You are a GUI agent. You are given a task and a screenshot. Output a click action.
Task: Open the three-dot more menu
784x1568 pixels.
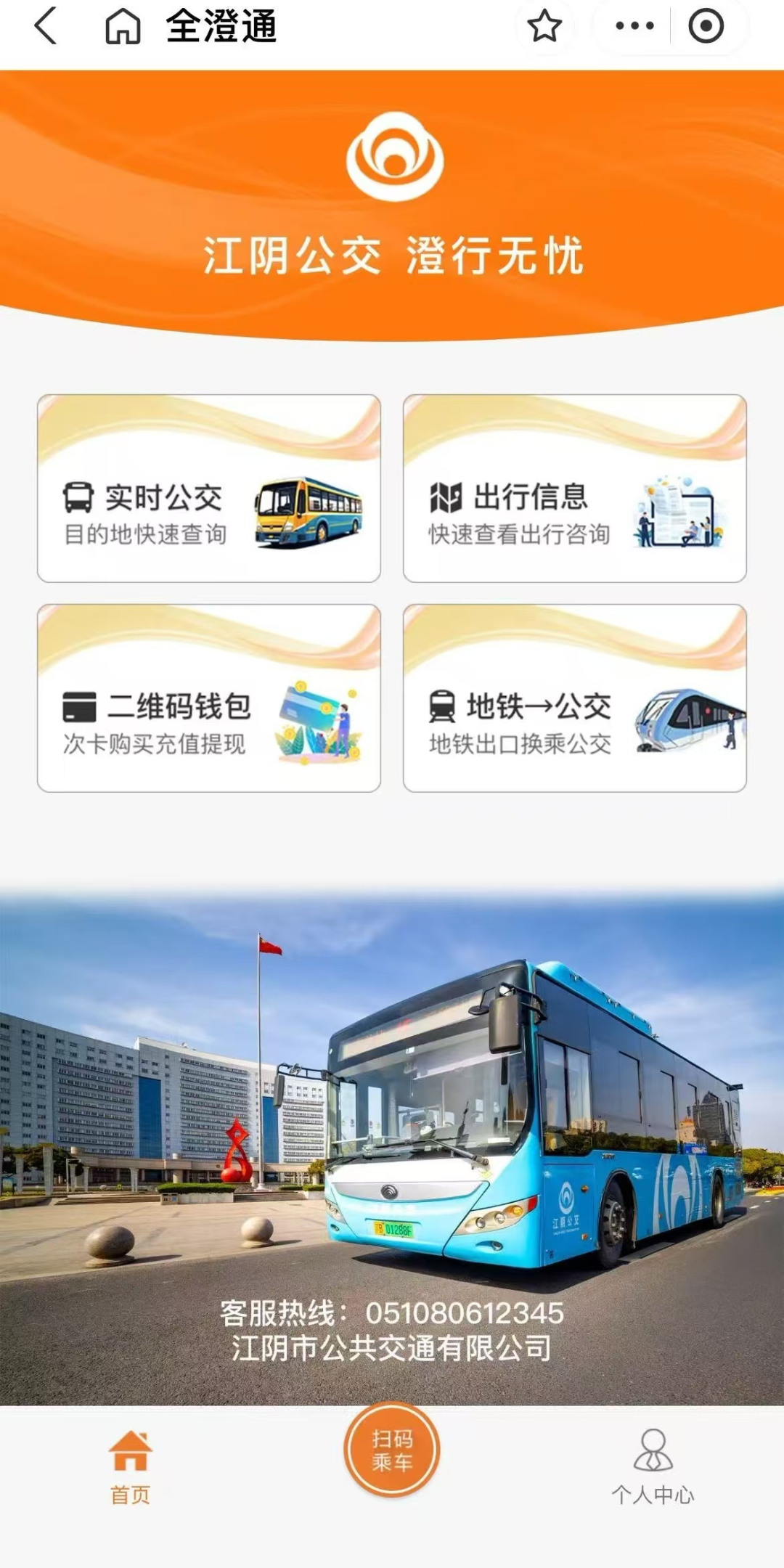634,27
